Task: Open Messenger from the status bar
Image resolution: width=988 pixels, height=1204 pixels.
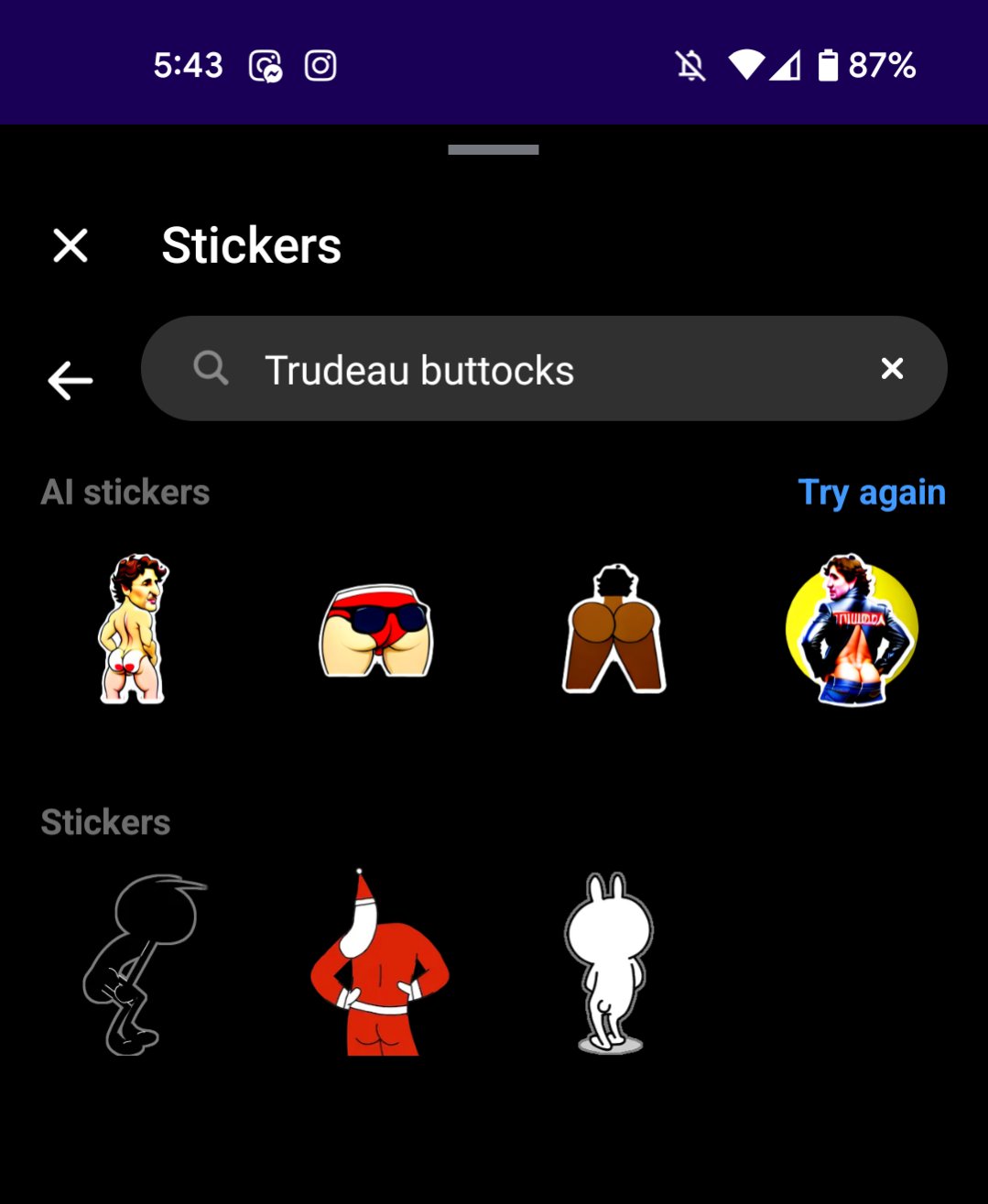Action: pos(266,65)
